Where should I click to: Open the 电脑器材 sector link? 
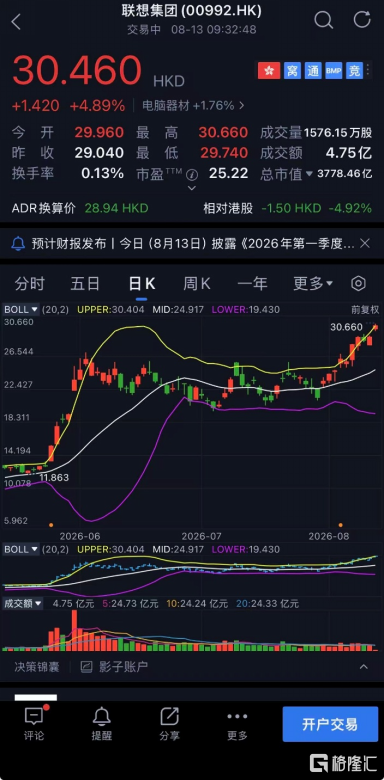[193, 105]
